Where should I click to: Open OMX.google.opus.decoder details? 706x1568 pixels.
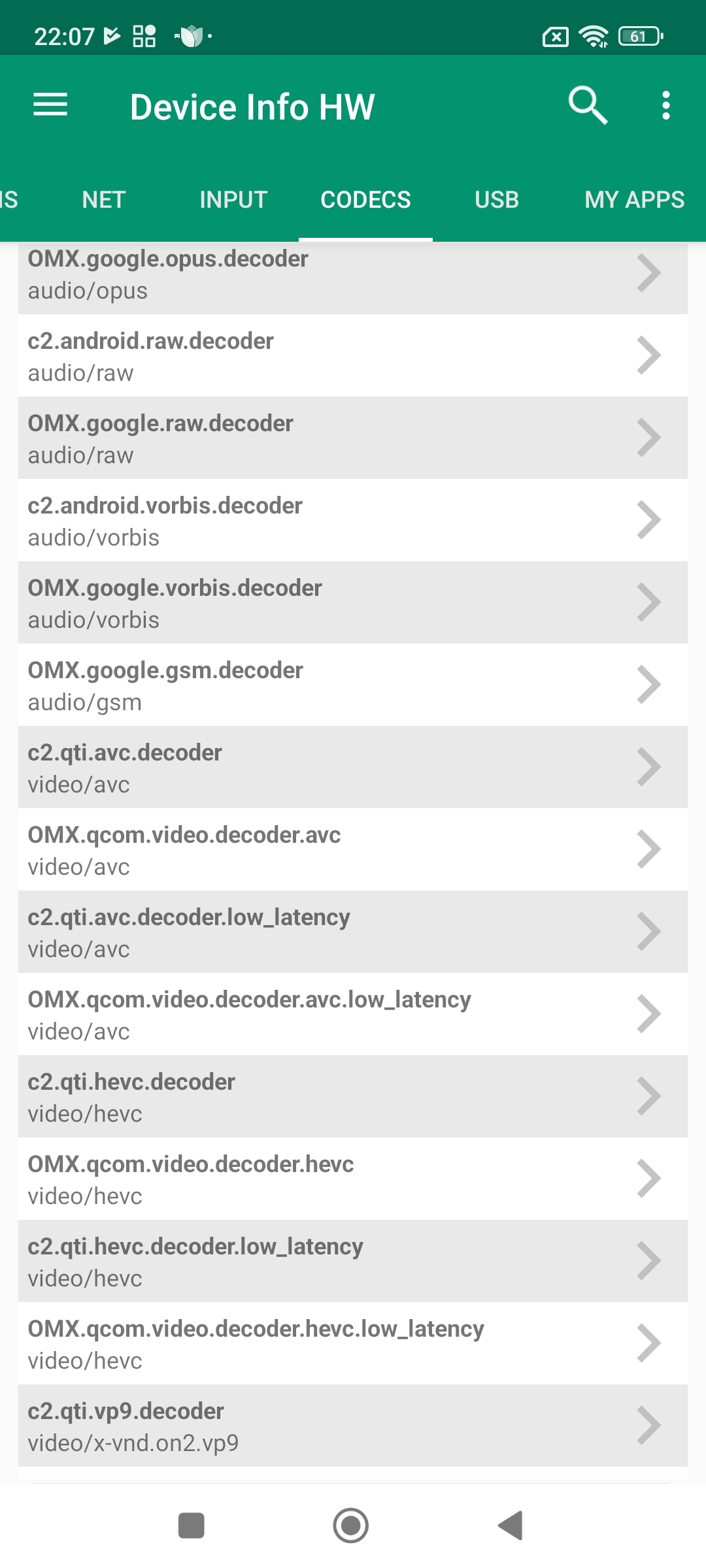(x=353, y=274)
